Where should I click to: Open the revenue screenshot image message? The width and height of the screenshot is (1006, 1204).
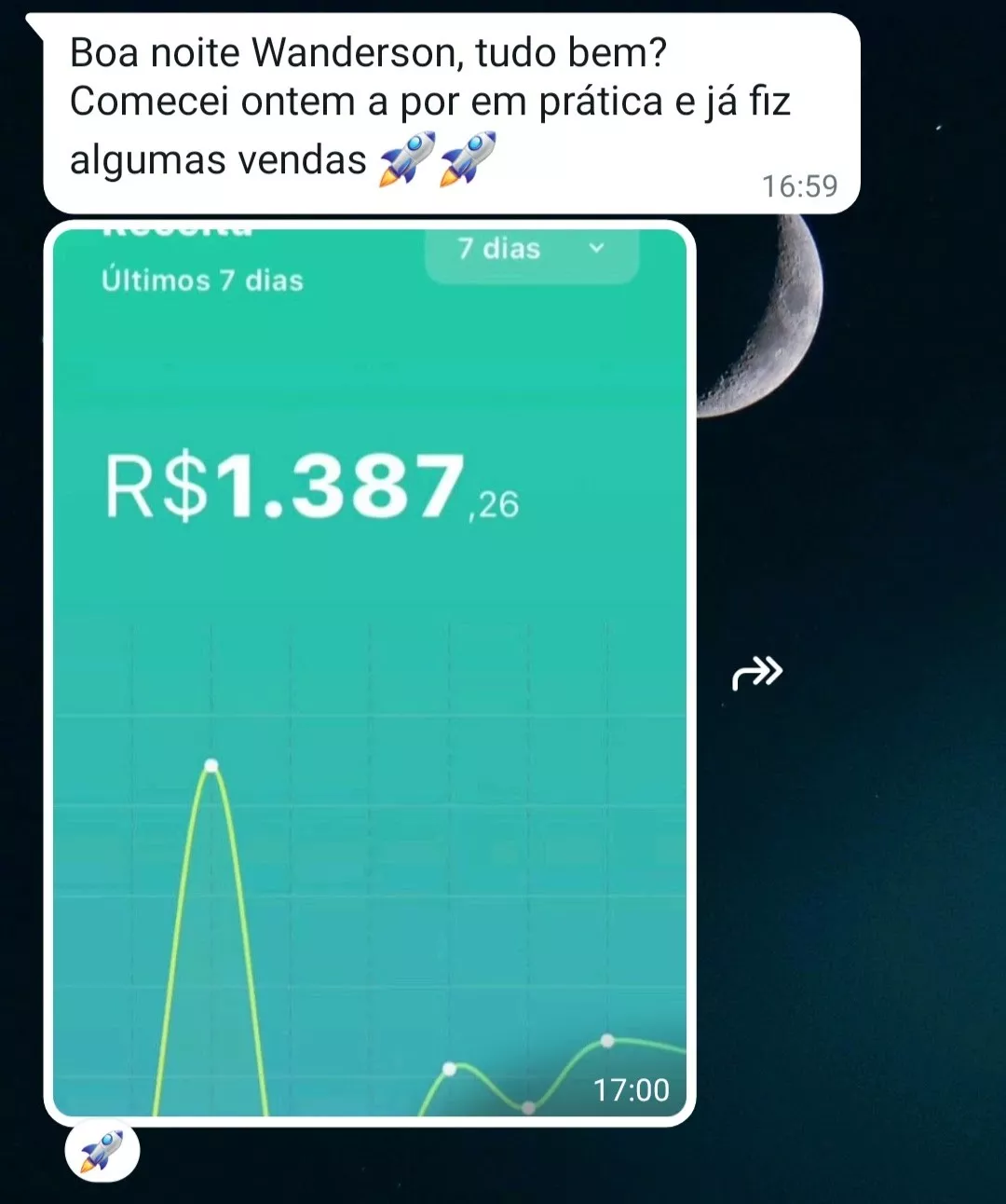[370, 671]
